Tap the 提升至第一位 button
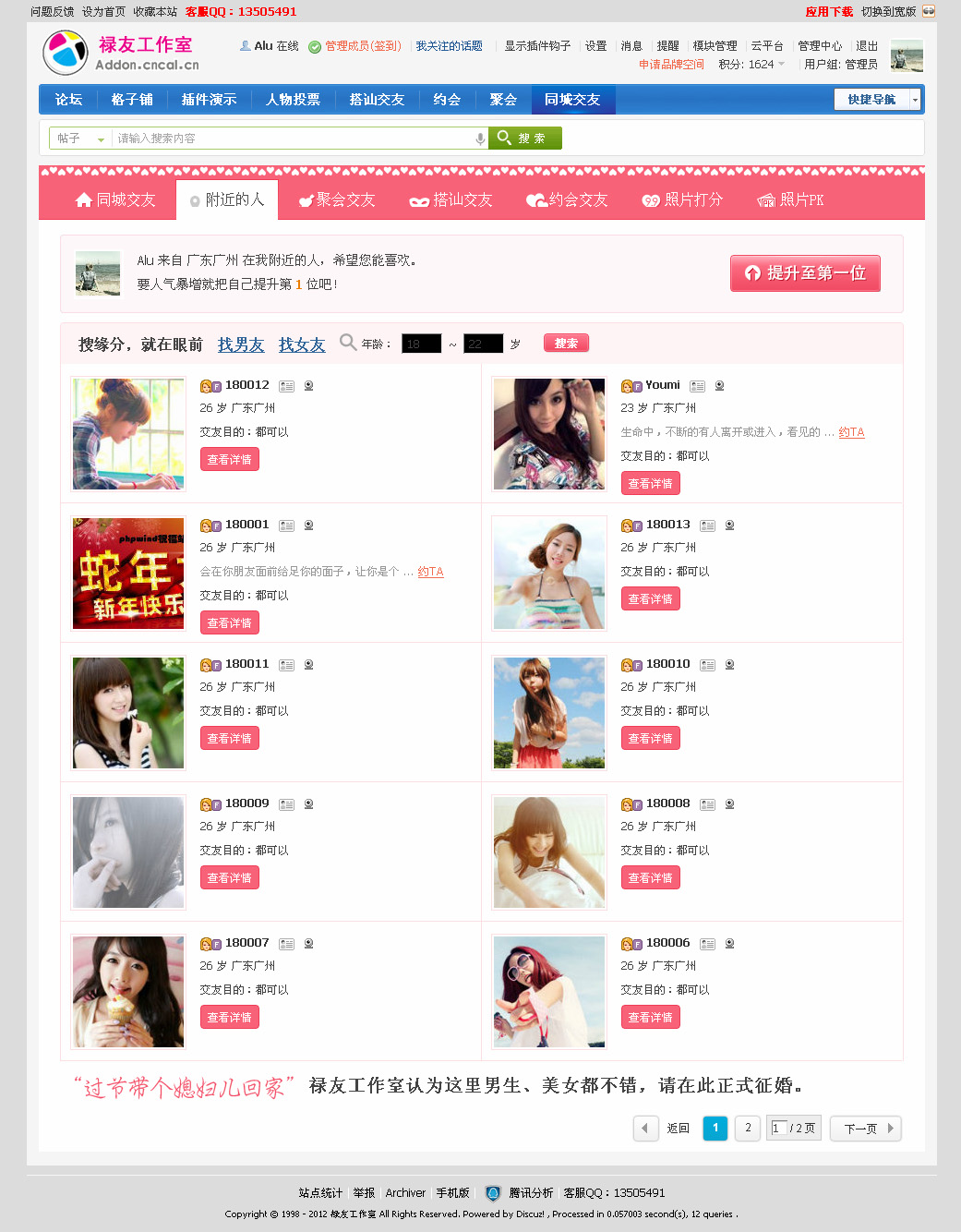The width and height of the screenshot is (961, 1232). click(805, 273)
